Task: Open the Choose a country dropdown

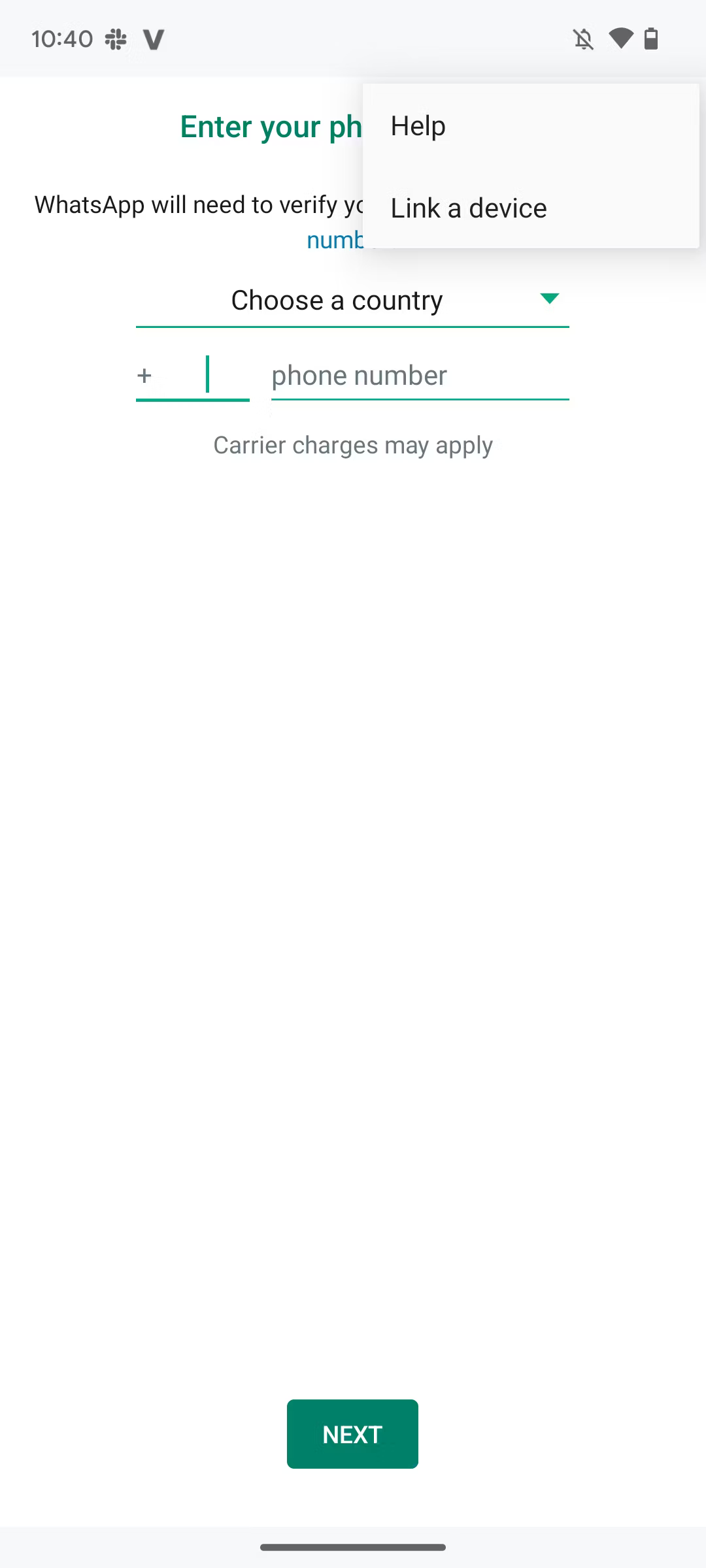Action: [352, 301]
